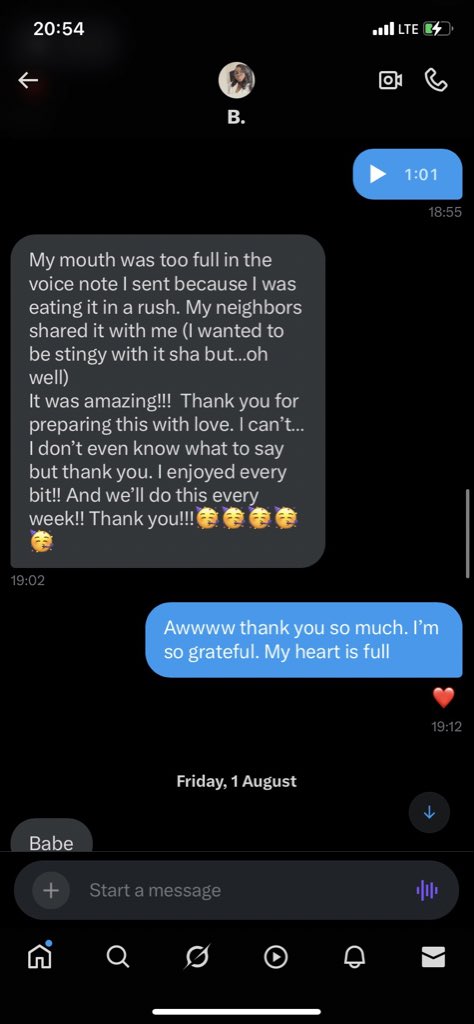Image resolution: width=474 pixels, height=1024 pixels.
Task: Start a voice call with B.
Action: pyautogui.click(x=435, y=80)
